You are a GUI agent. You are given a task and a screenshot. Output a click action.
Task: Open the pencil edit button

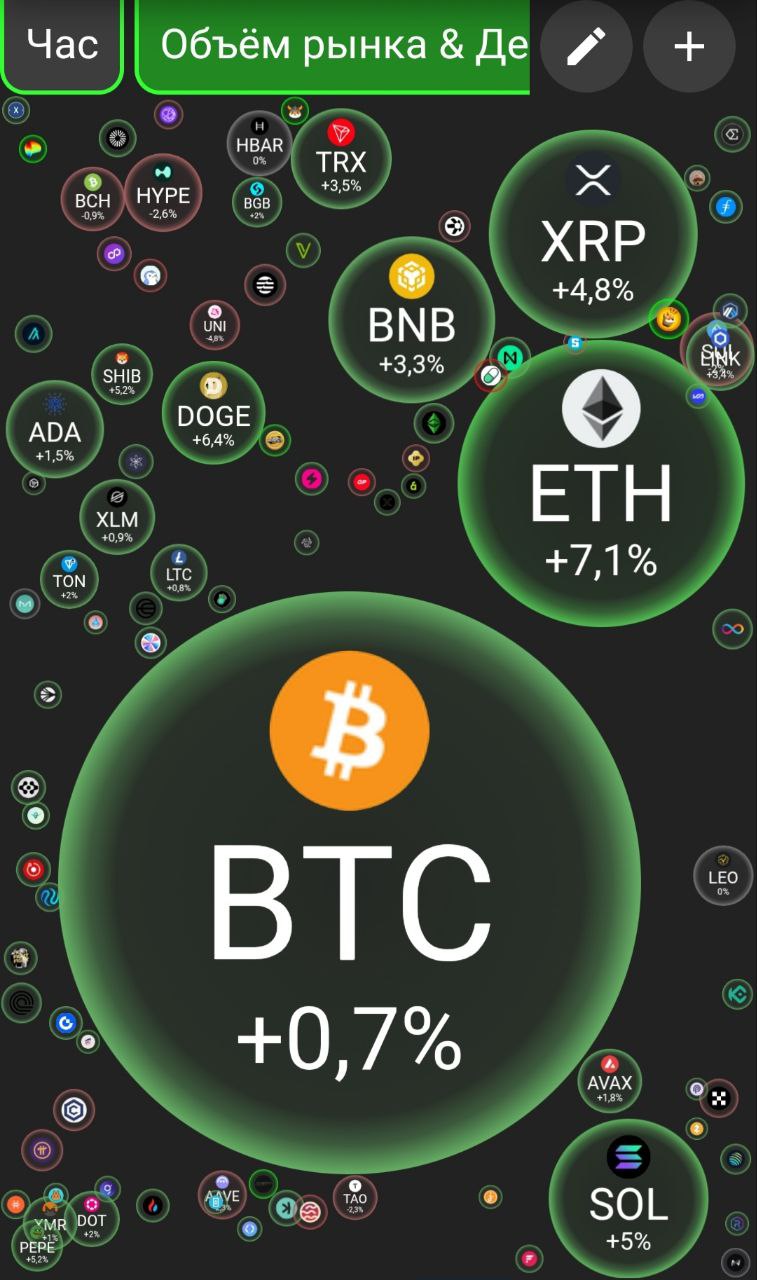(x=586, y=46)
